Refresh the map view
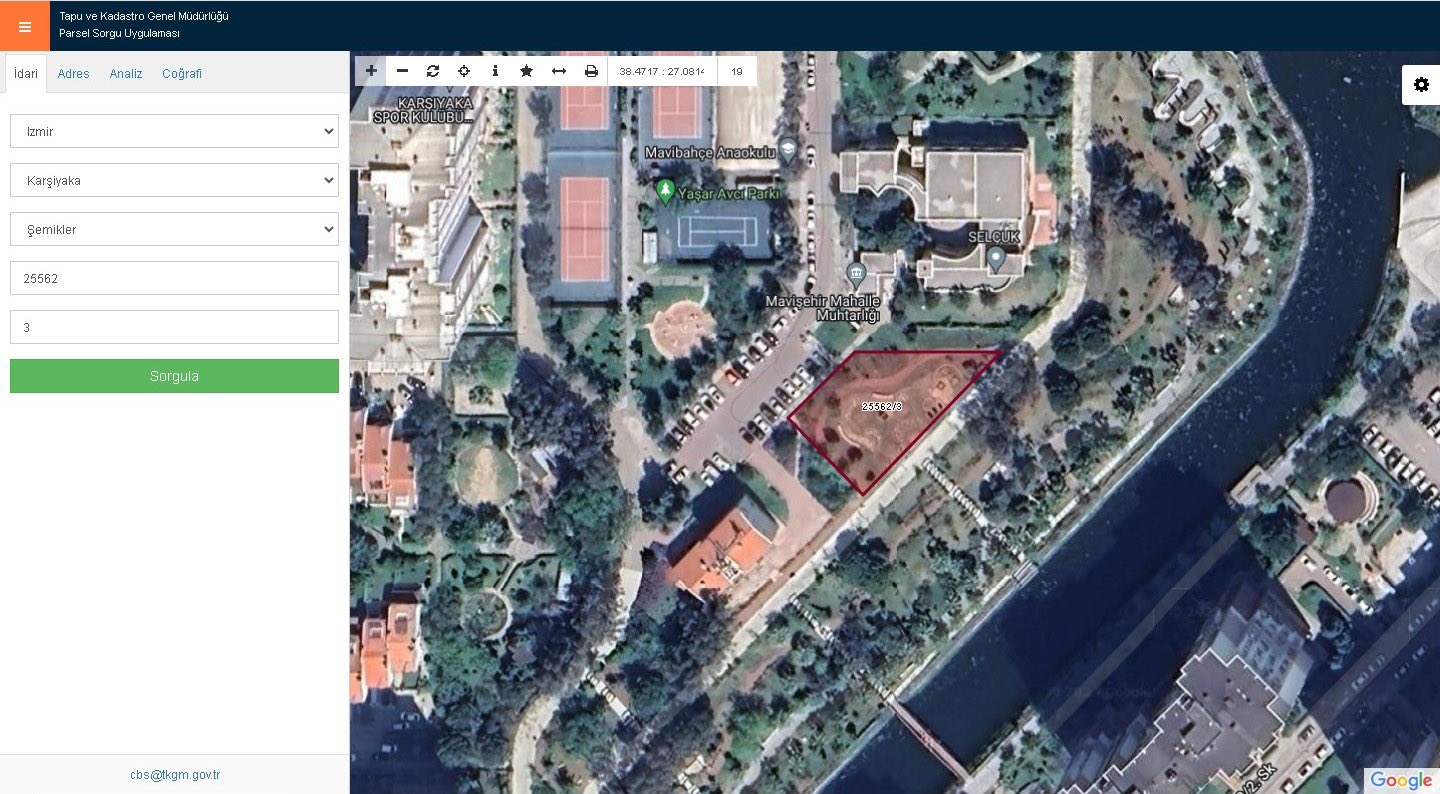 (x=433, y=71)
